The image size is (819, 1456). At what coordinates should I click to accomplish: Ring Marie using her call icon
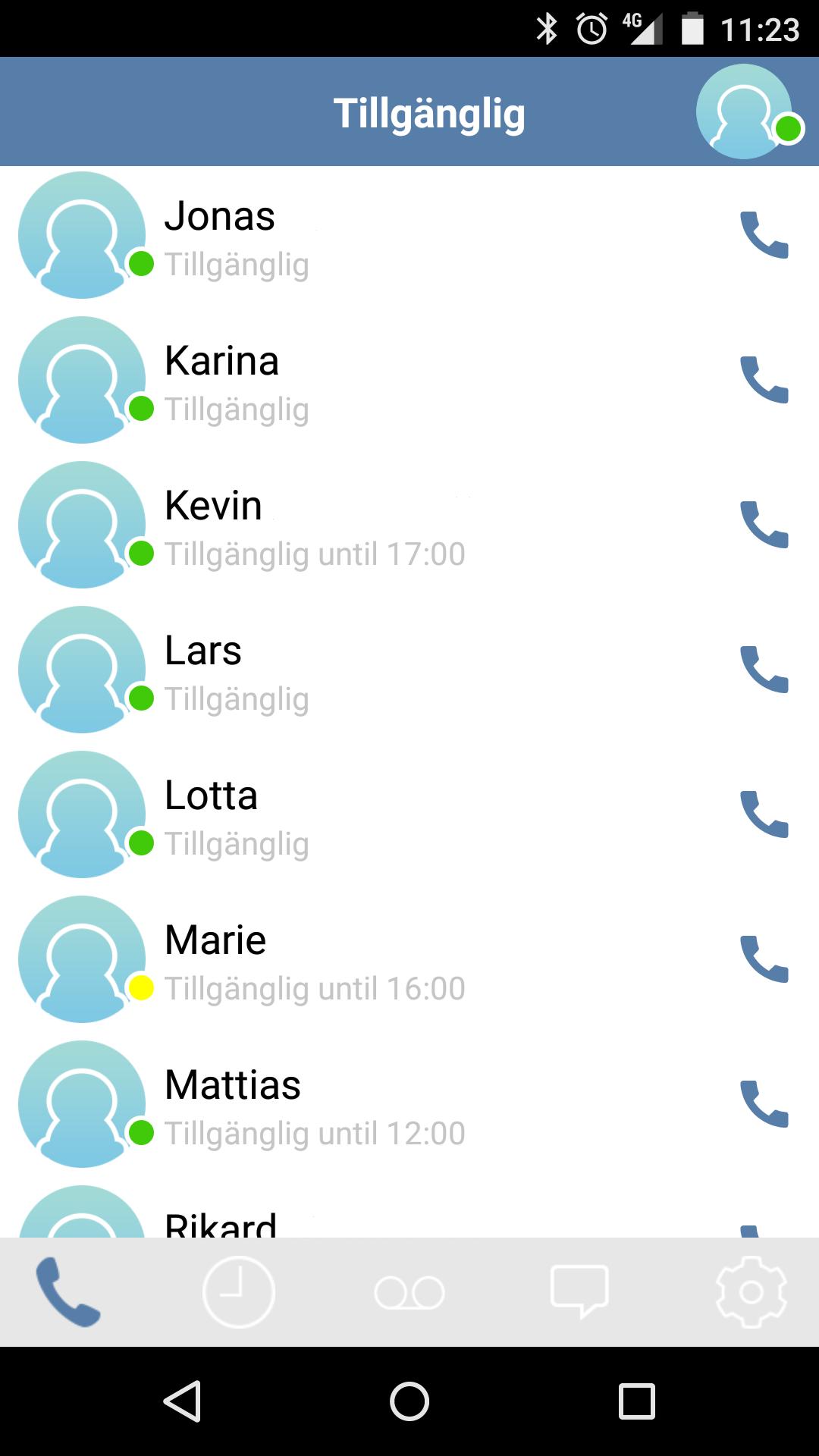[764, 959]
